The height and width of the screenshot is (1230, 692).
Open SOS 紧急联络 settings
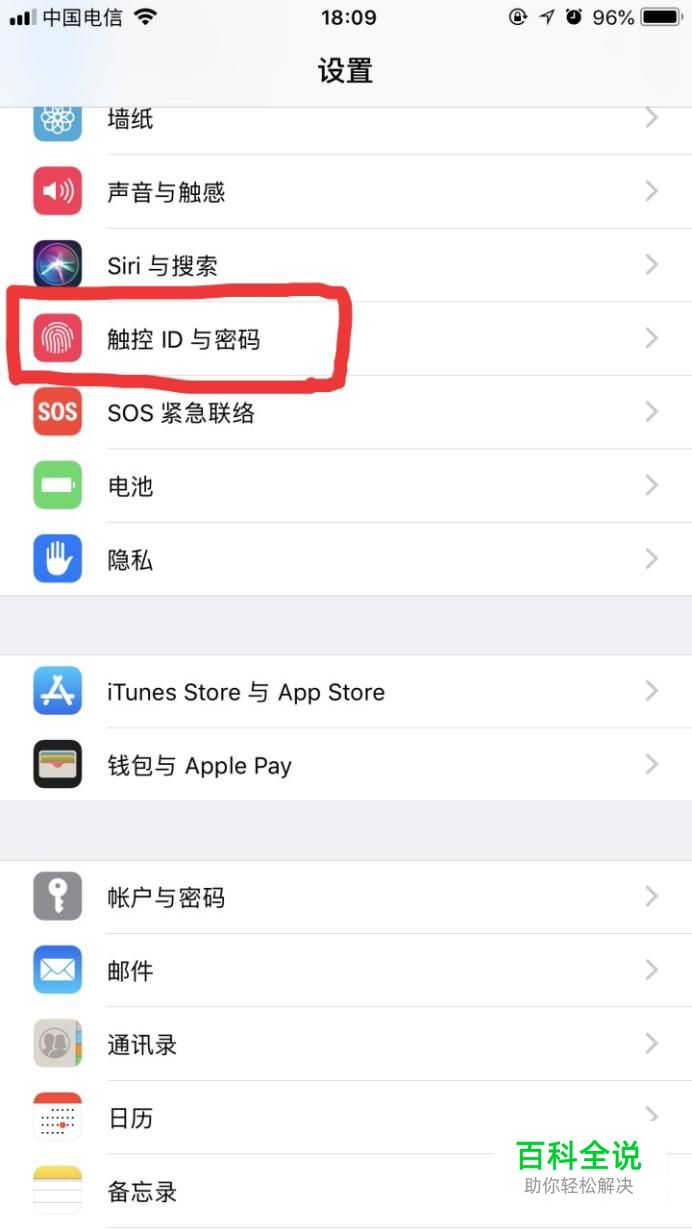345,412
